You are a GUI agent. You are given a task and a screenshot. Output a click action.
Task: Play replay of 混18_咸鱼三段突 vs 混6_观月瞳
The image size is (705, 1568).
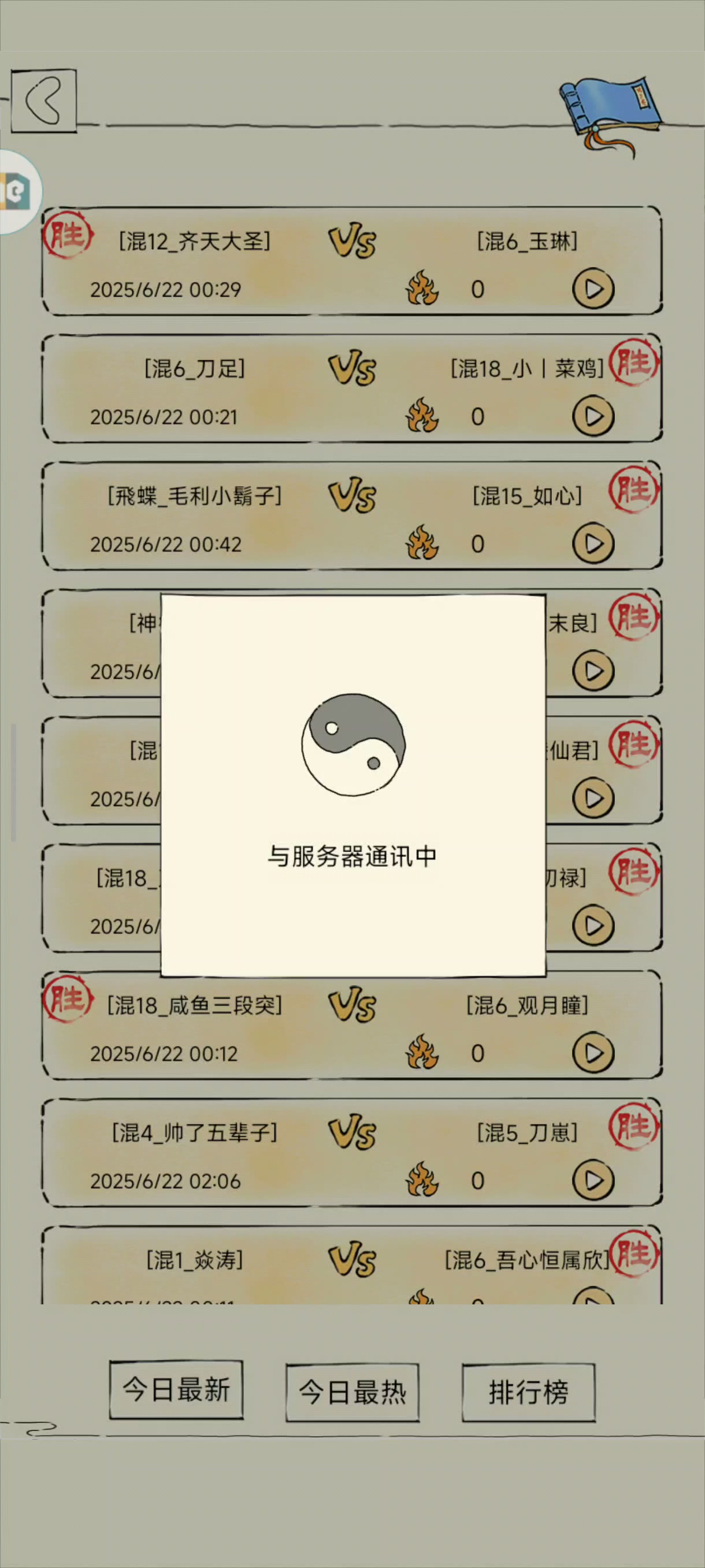pyautogui.click(x=592, y=1053)
